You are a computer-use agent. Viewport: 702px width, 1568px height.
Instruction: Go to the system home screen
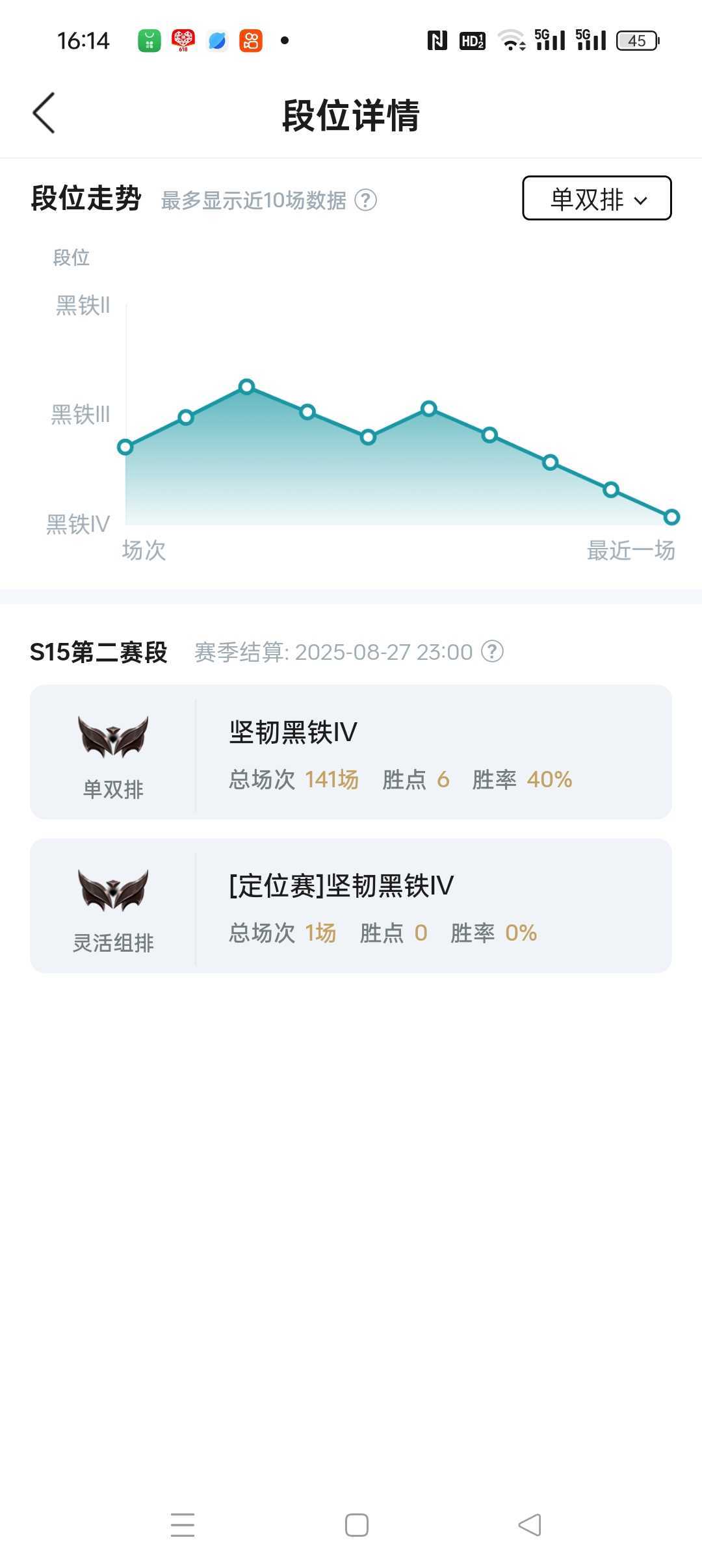356,1525
